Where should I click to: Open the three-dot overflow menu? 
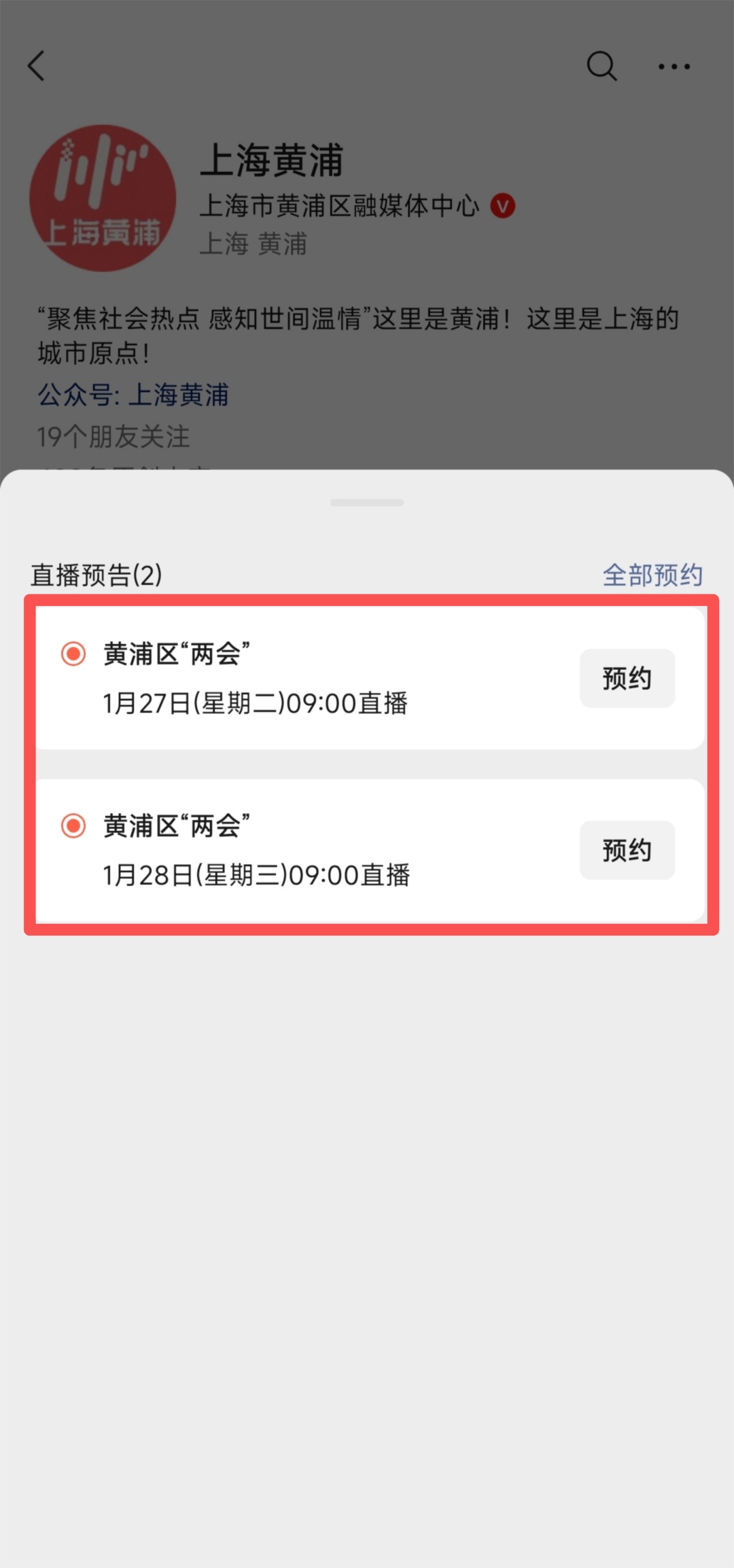click(x=674, y=66)
